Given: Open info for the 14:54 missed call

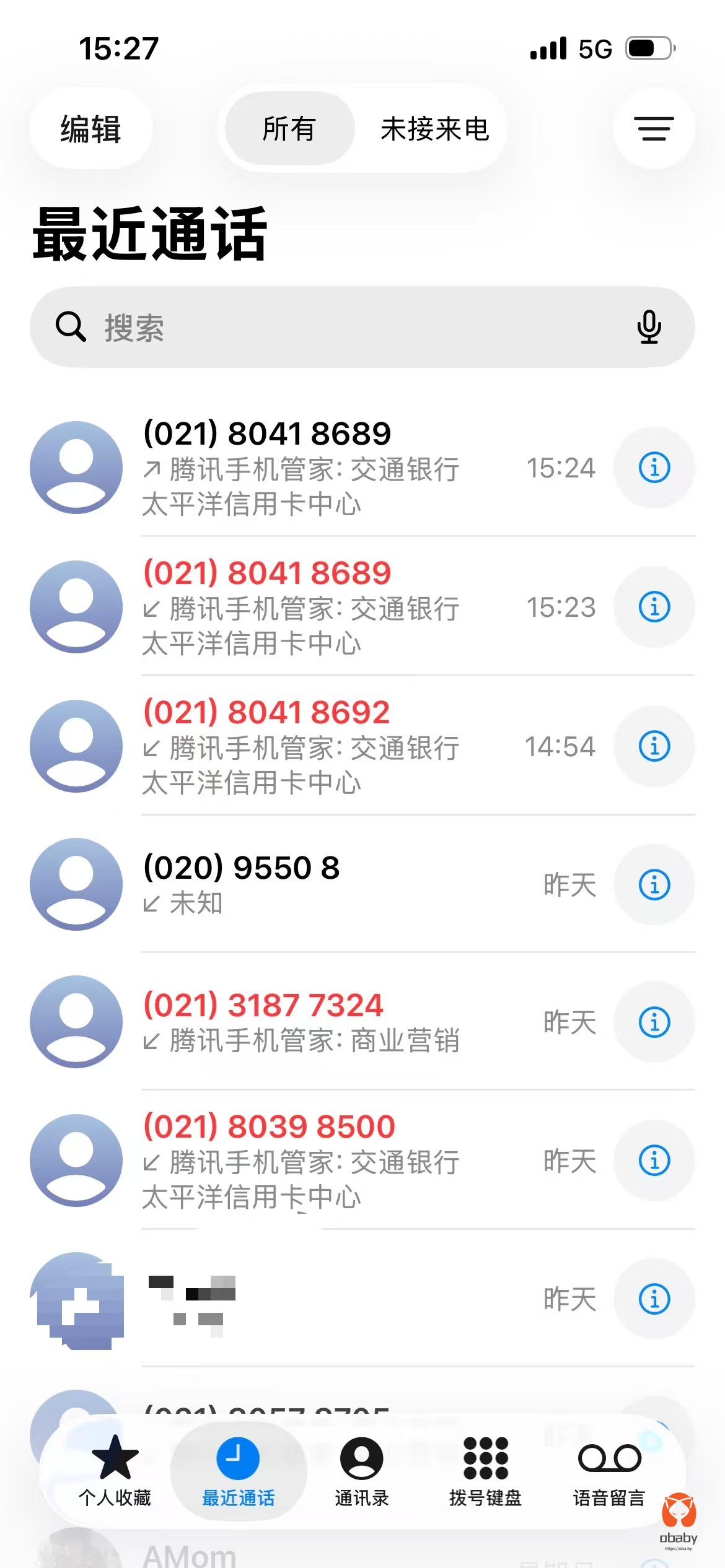Looking at the screenshot, I should point(654,746).
